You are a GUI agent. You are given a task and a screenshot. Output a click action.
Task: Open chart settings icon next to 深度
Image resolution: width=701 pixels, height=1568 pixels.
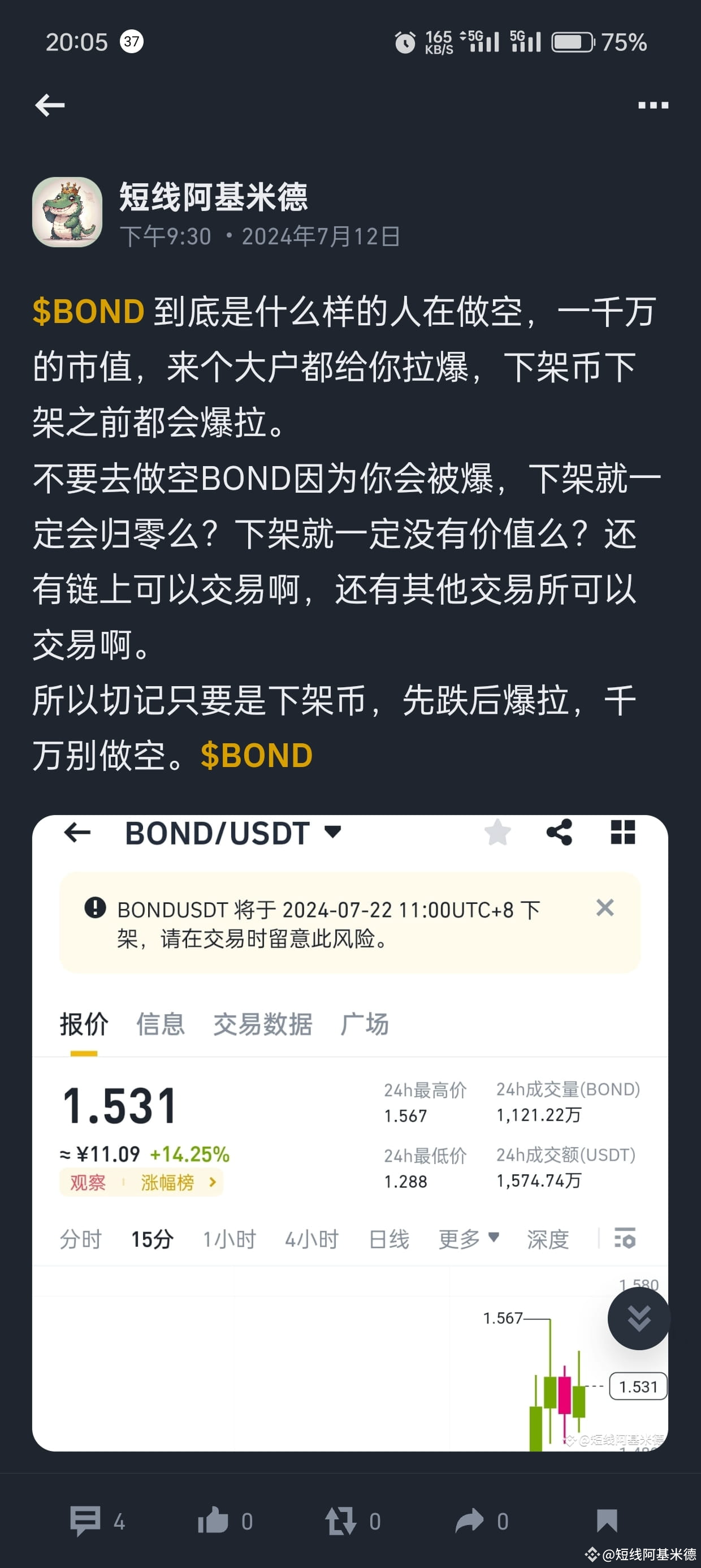tap(625, 1238)
